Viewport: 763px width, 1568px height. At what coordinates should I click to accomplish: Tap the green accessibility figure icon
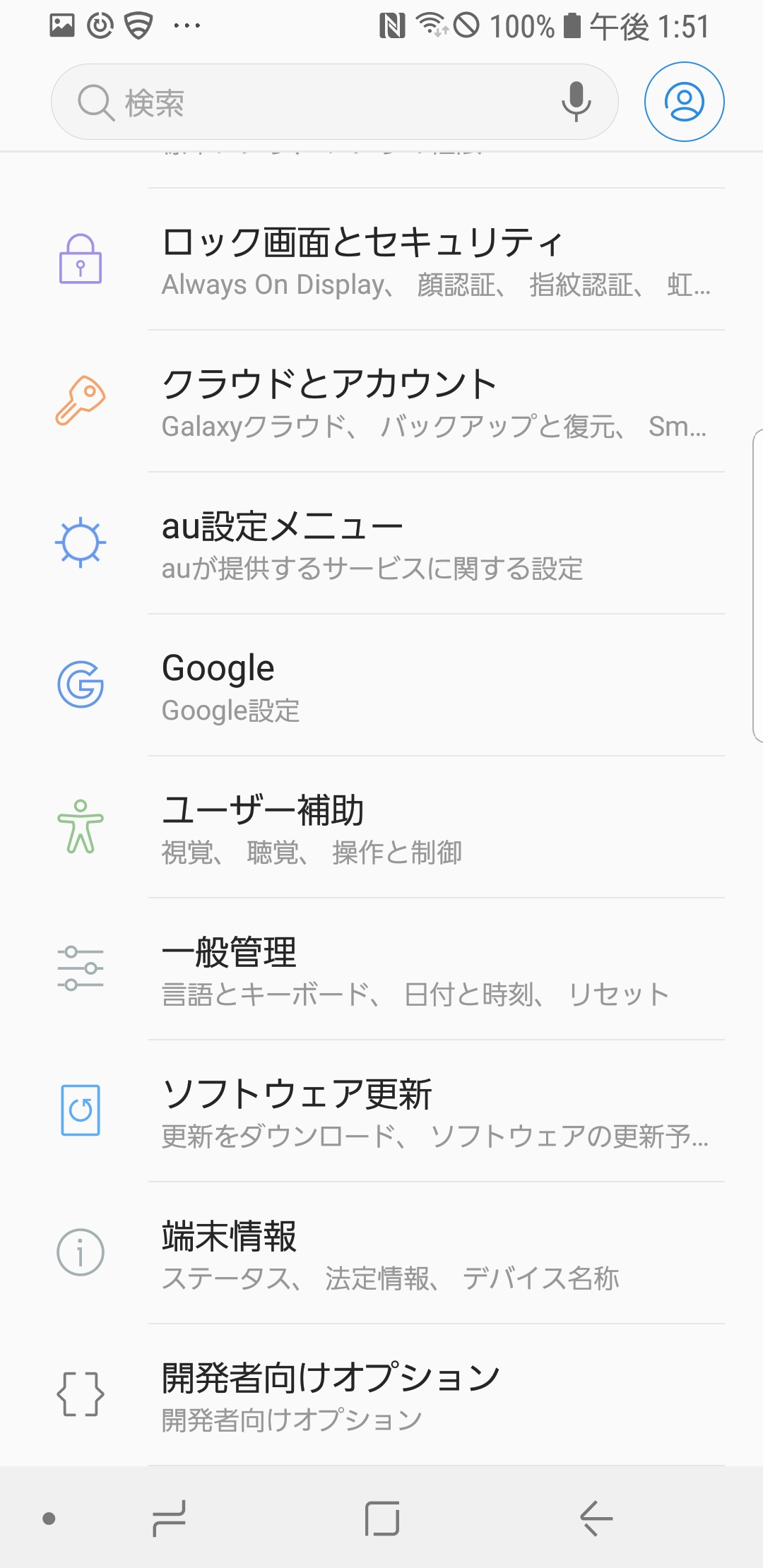pyautogui.click(x=81, y=830)
